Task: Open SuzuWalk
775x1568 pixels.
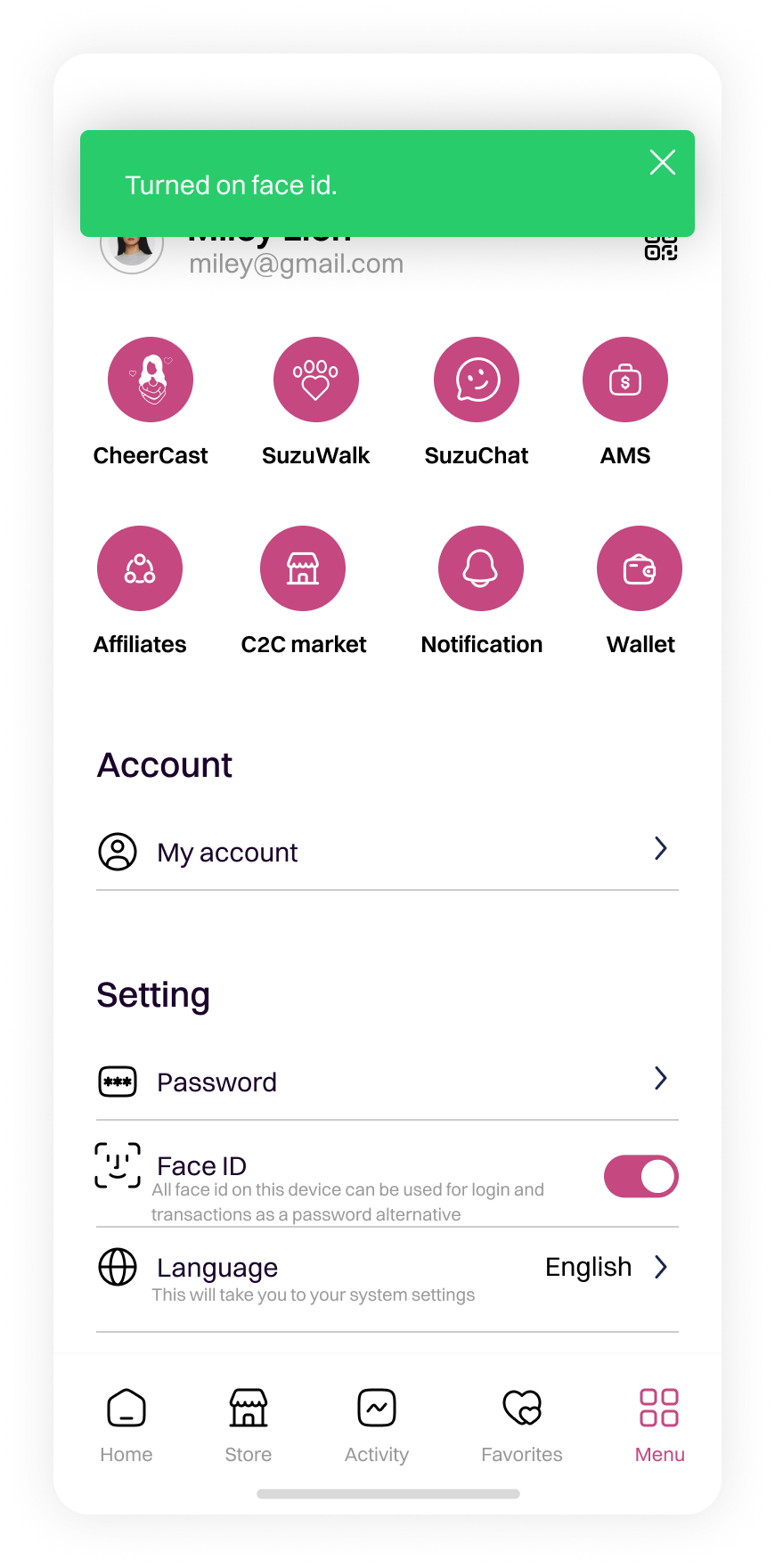Action: coord(315,380)
